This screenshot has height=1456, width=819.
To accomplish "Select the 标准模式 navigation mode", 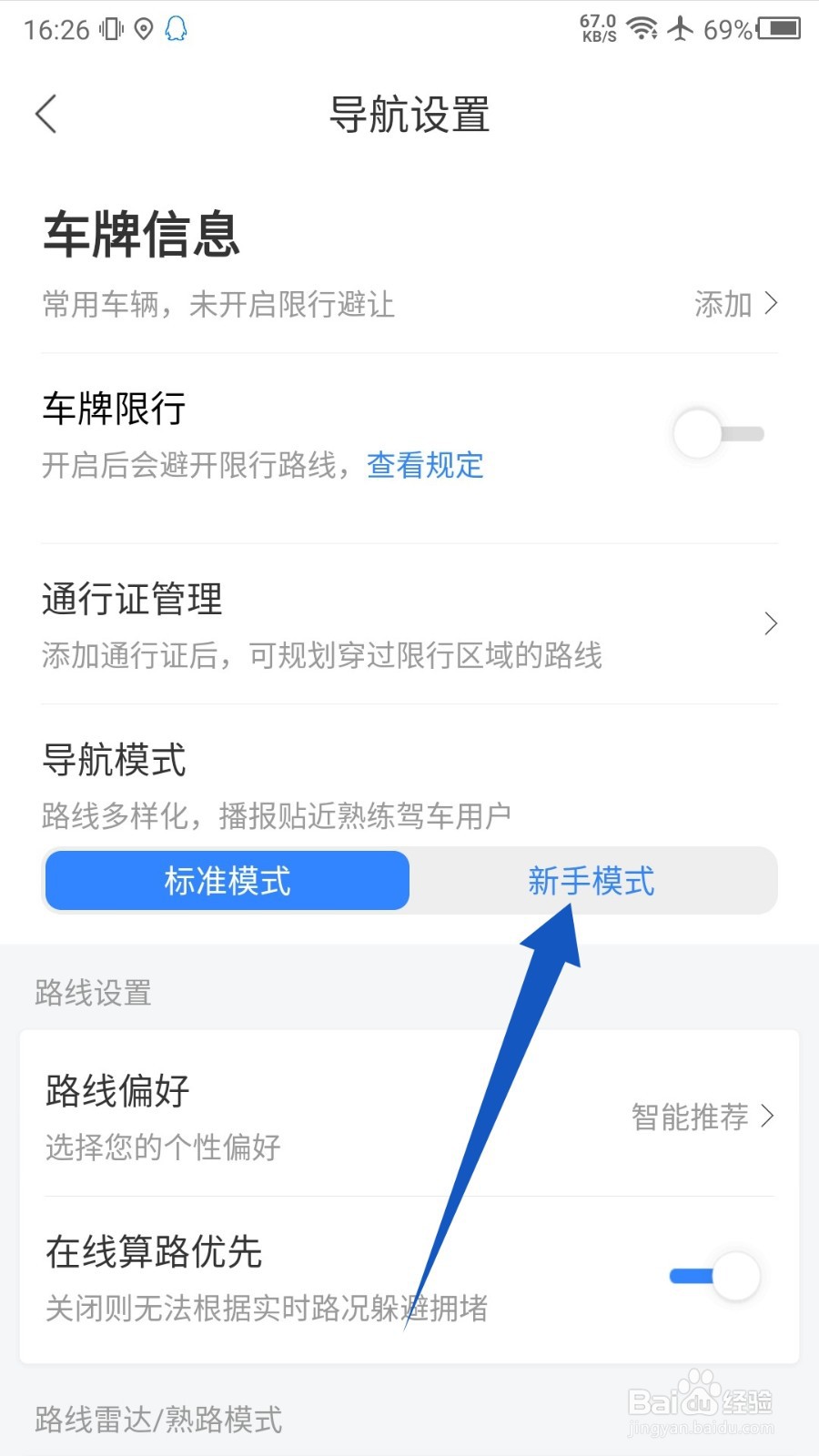I will click(227, 881).
